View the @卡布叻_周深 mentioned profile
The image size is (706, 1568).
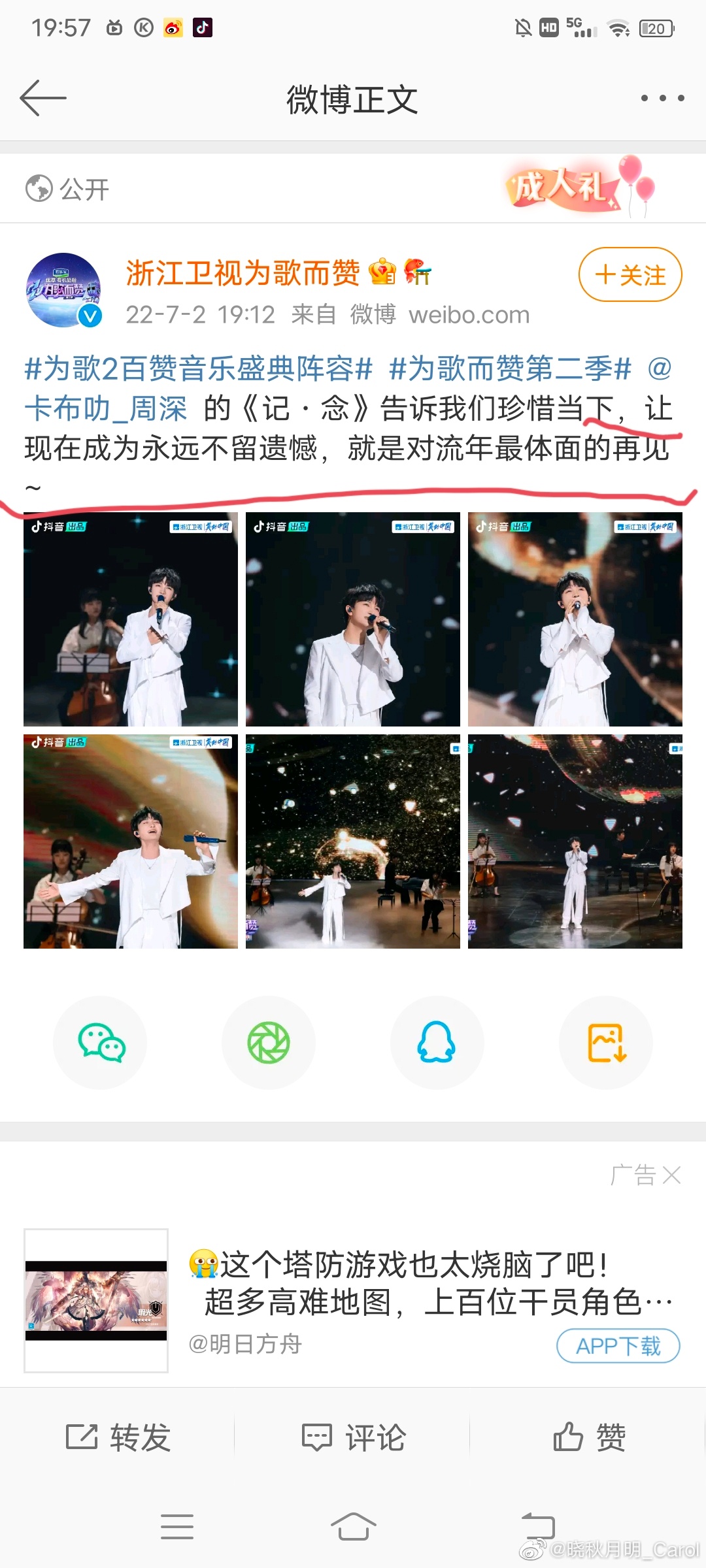tap(106, 409)
